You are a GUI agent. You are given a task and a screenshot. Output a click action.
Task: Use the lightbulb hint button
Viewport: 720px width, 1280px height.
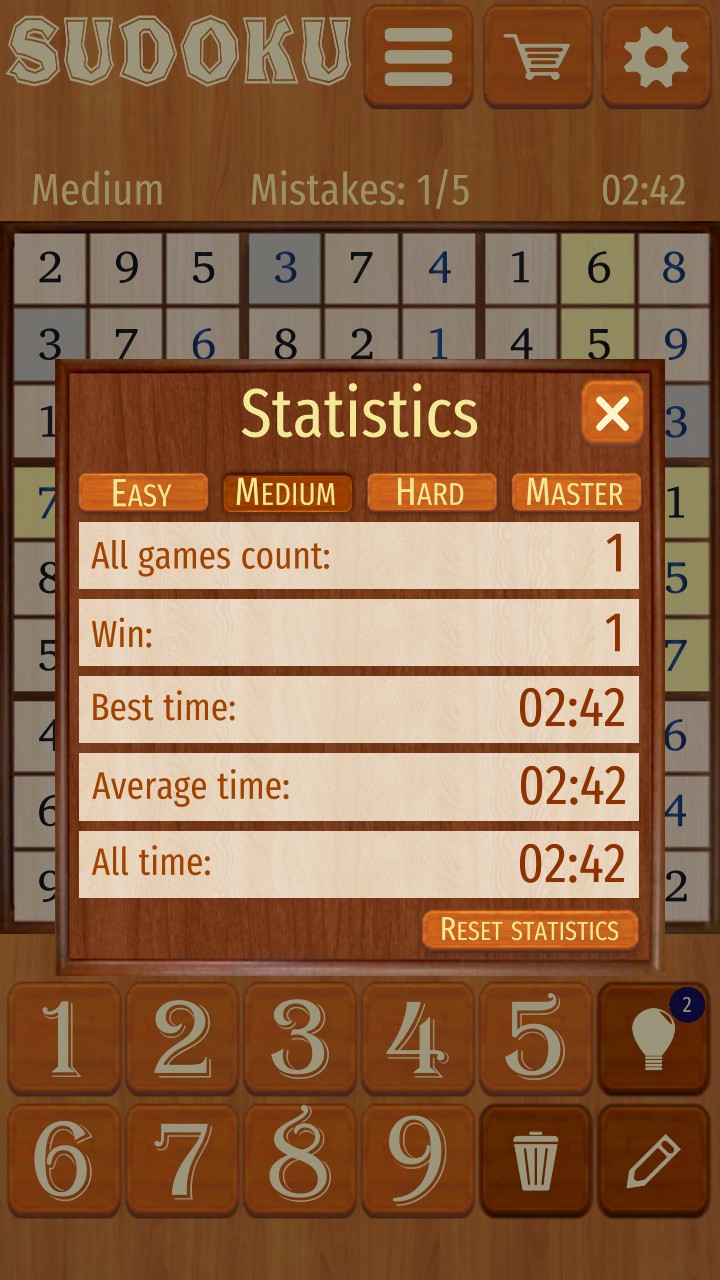654,1038
